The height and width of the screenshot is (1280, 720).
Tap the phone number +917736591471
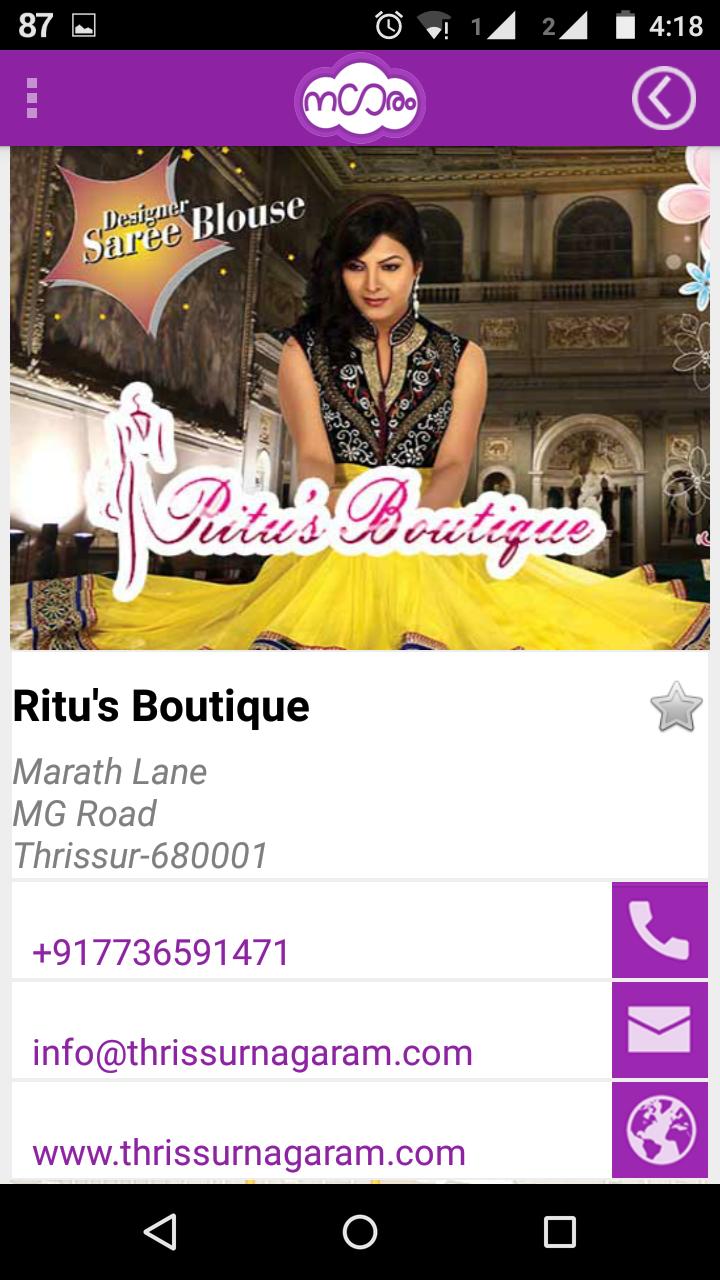point(161,952)
